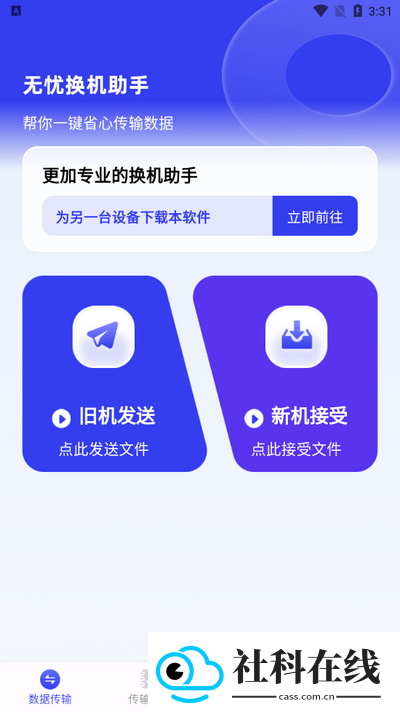The height and width of the screenshot is (712, 400).
Task: Switch to the 数据传输 tab
Action: (50, 687)
